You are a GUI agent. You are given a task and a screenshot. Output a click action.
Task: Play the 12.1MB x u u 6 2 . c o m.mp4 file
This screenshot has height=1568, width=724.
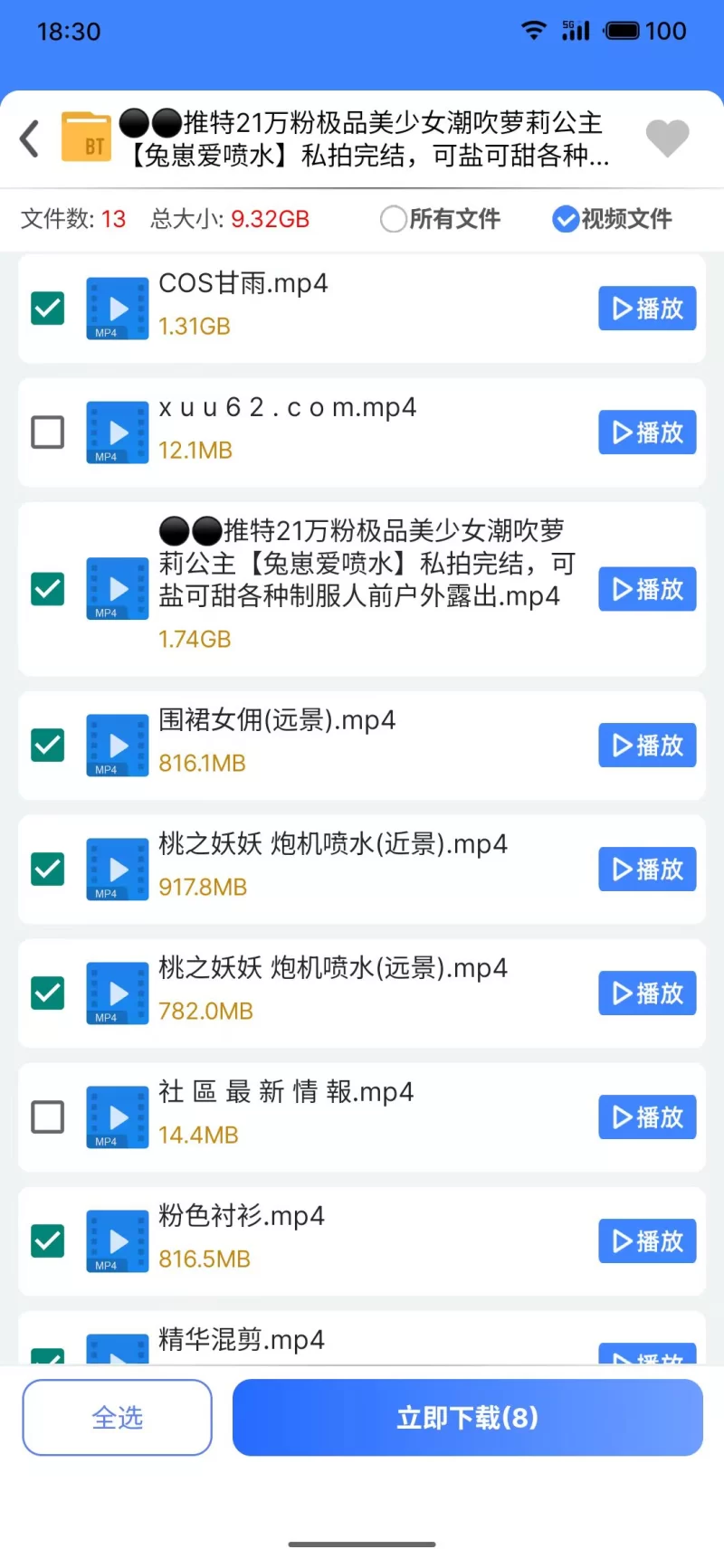click(647, 432)
